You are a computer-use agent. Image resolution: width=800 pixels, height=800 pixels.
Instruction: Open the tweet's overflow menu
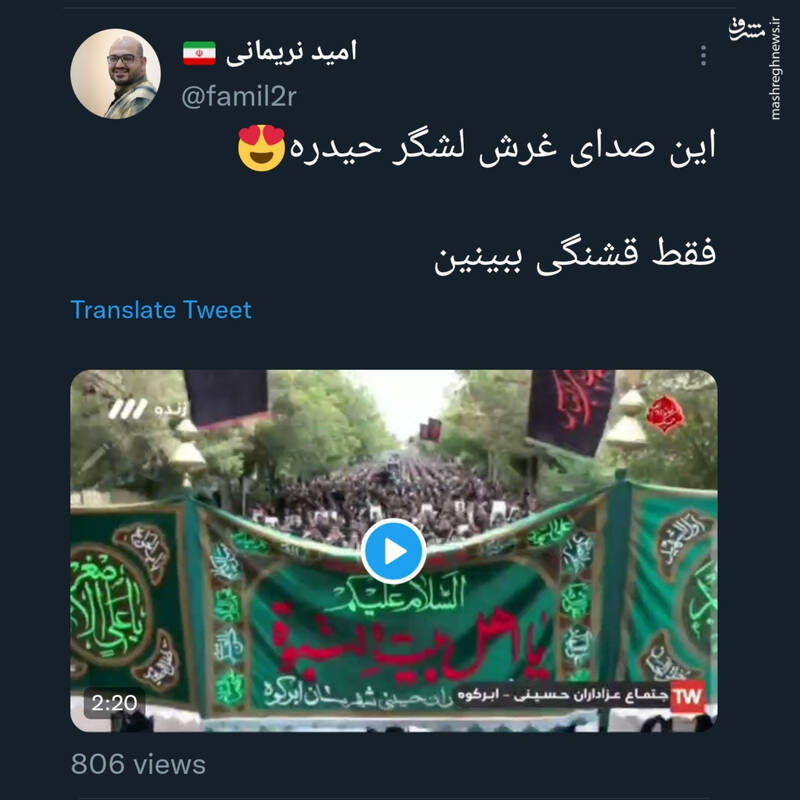[x=703, y=55]
